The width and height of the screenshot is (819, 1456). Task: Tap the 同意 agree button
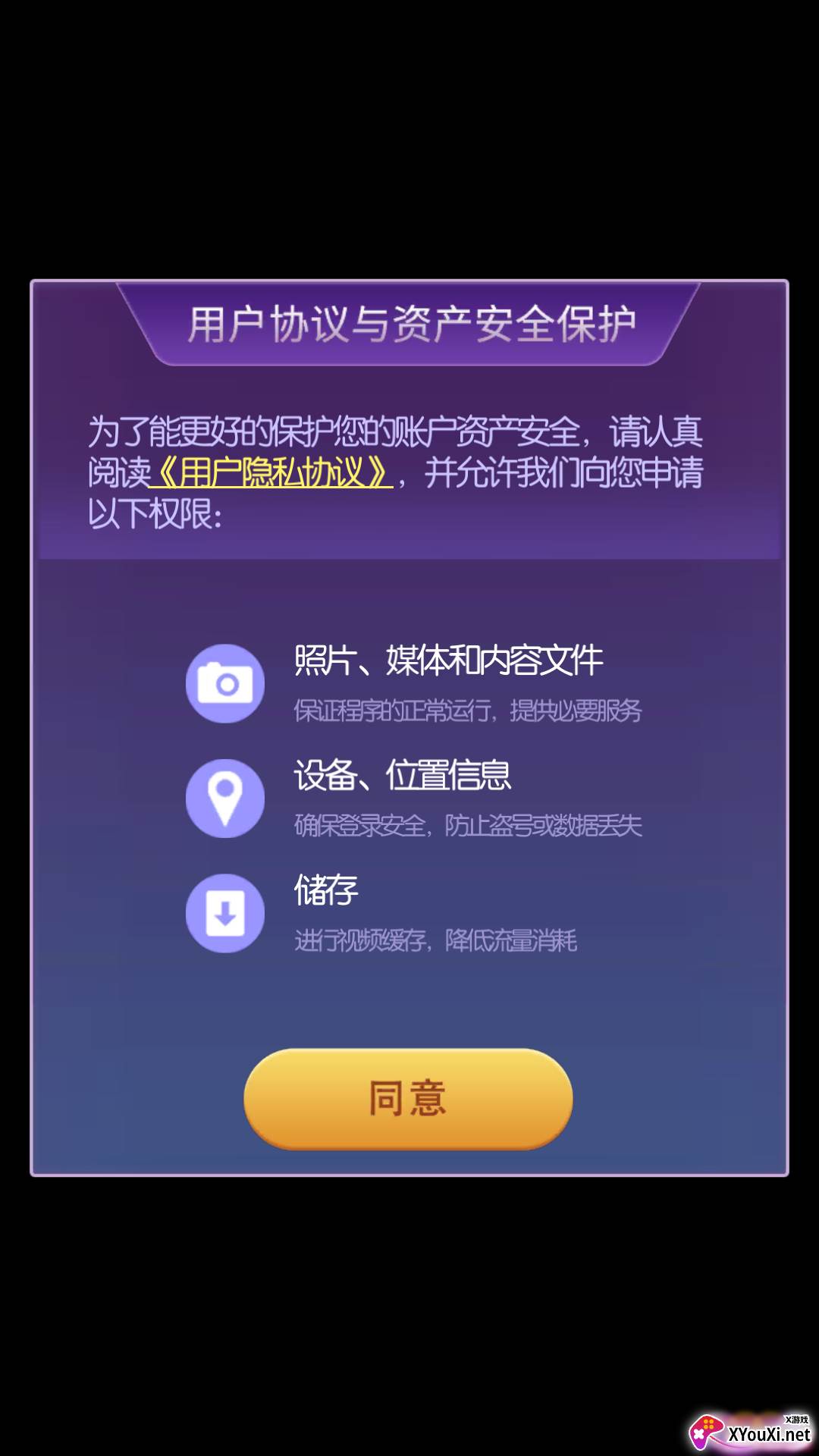click(x=408, y=1099)
